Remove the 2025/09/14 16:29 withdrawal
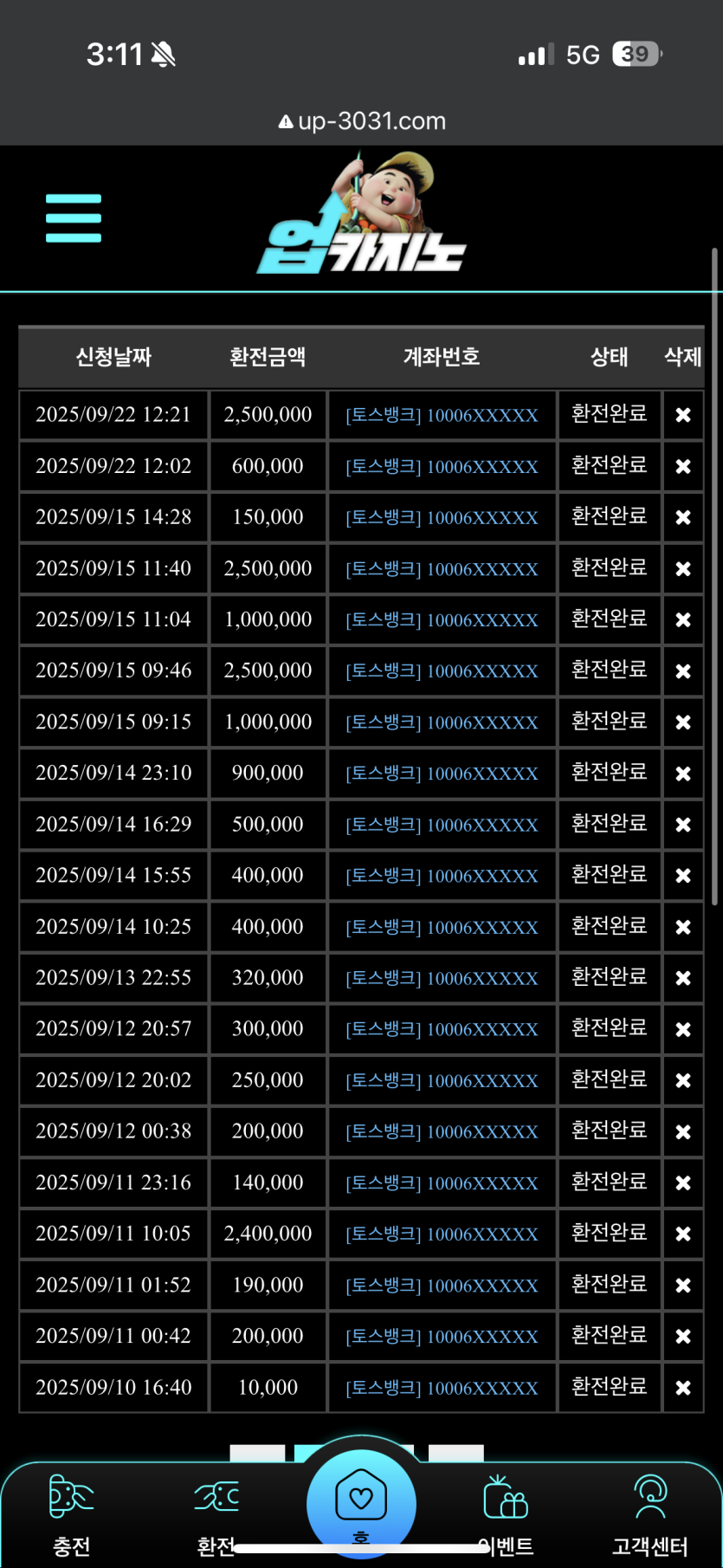The height and width of the screenshot is (1568, 723). click(683, 825)
